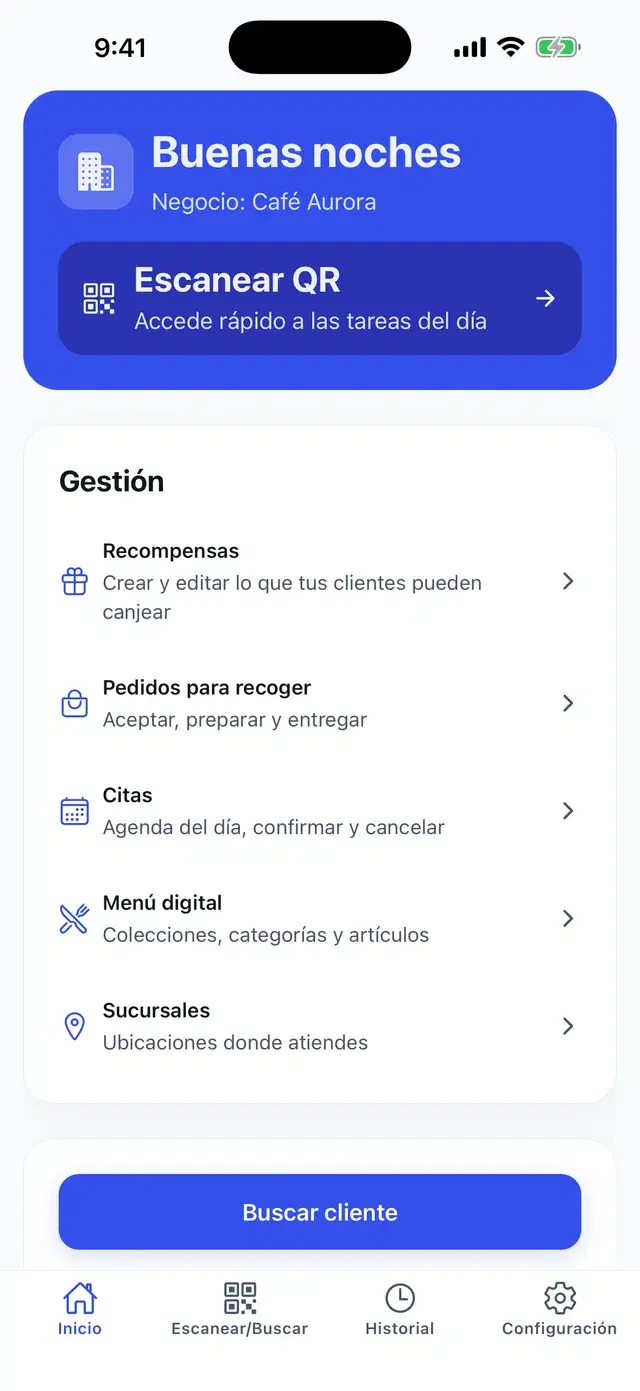Switch to the Escanear/Buscar tab

point(240,1310)
